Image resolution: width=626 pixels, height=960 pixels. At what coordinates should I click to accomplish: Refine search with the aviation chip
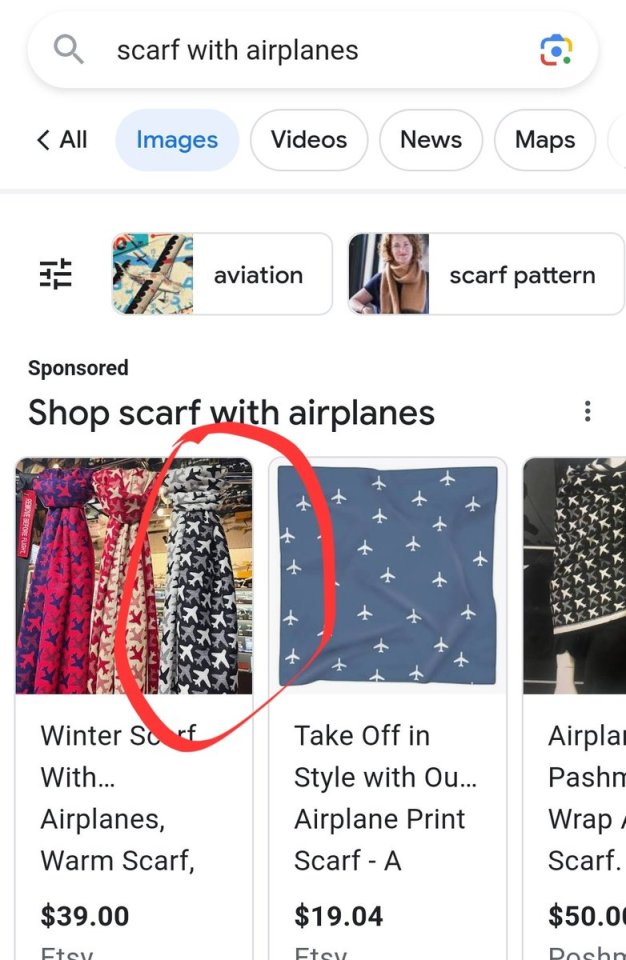(222, 274)
